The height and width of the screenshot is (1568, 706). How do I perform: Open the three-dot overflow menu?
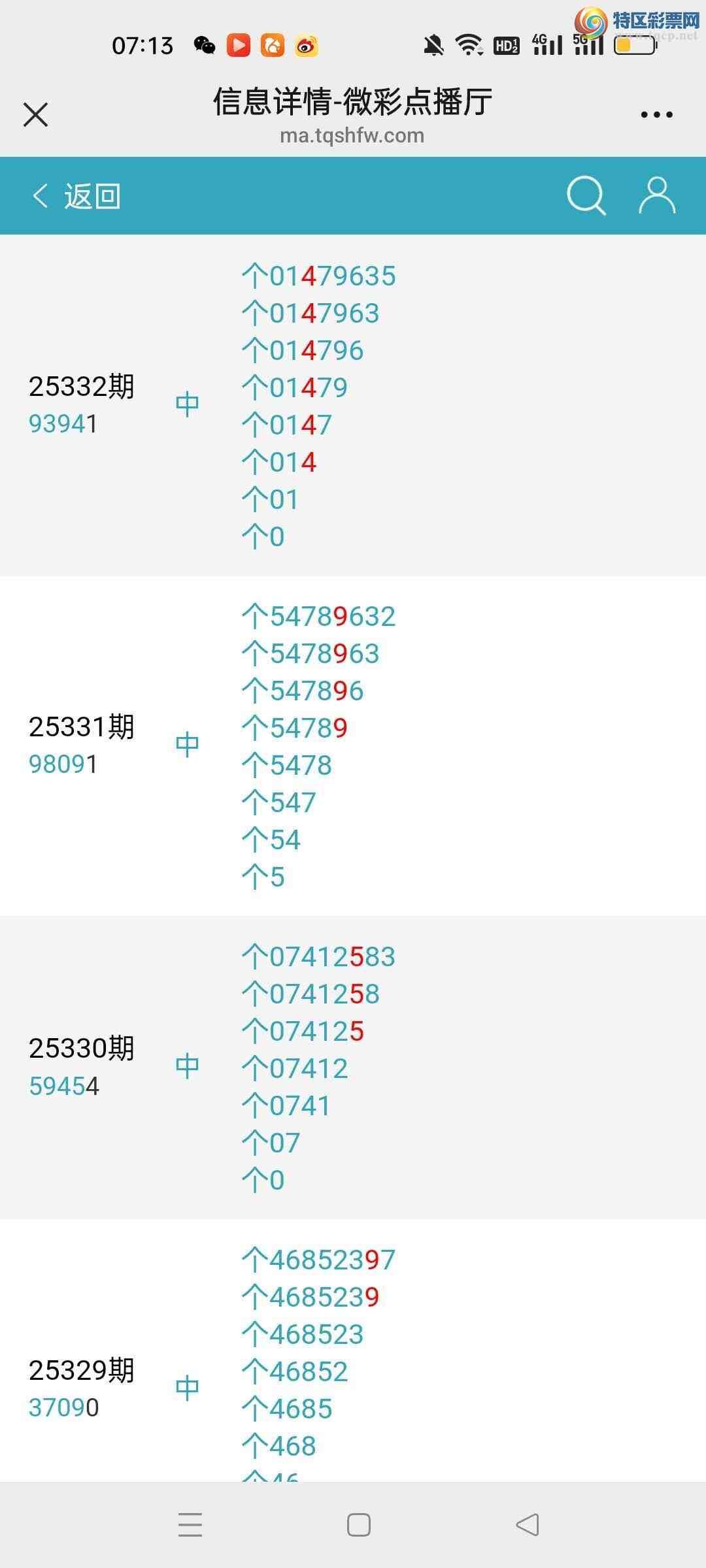point(656,115)
